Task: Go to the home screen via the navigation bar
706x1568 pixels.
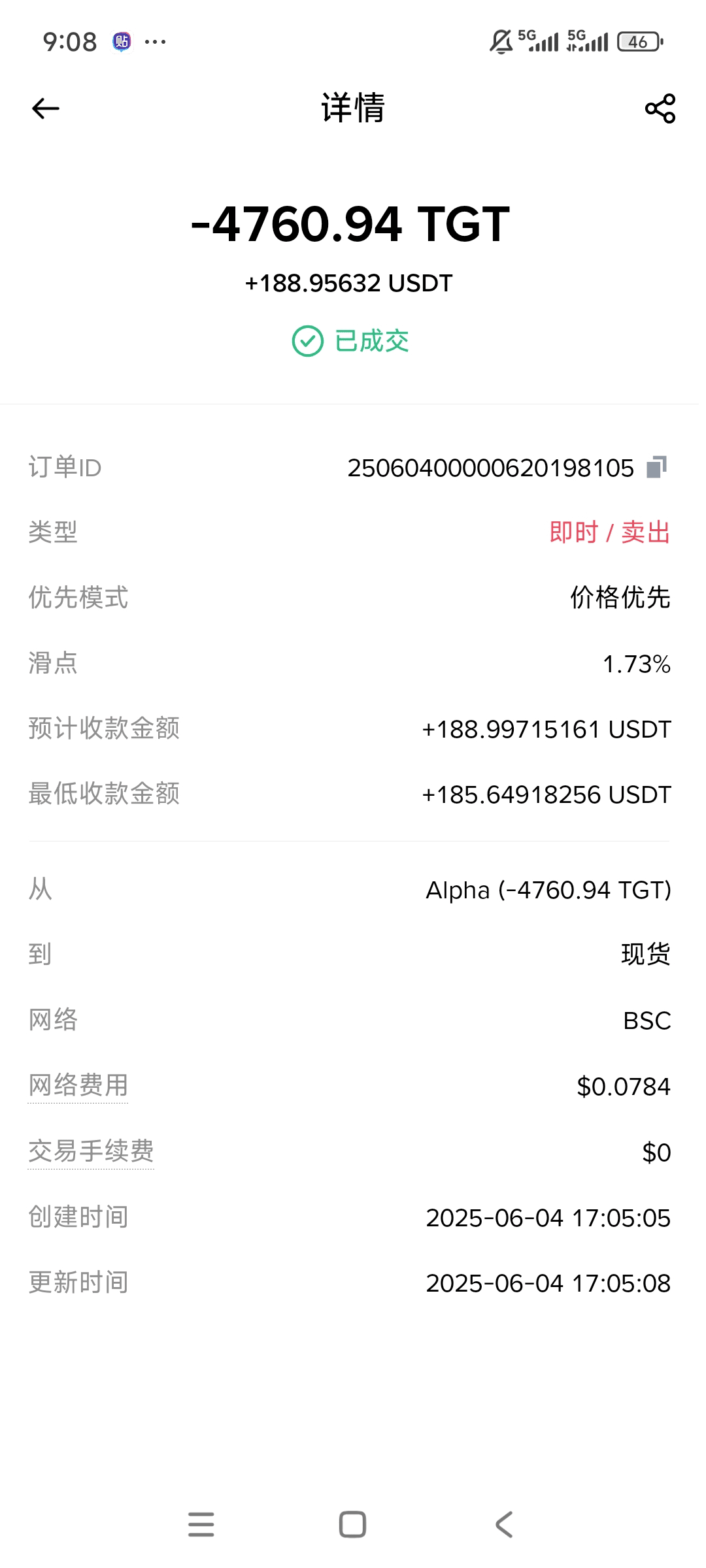Action: coord(352,1524)
